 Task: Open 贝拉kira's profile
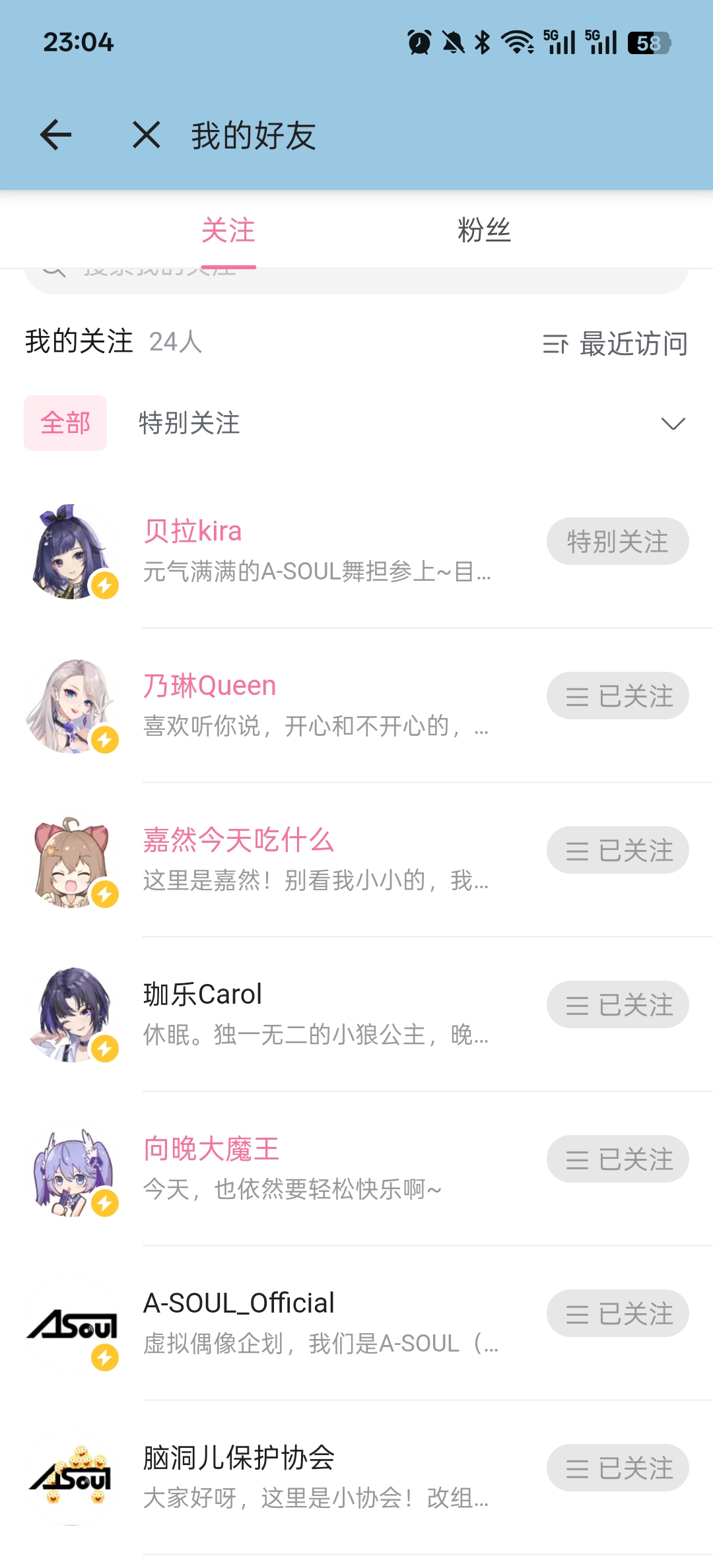click(x=193, y=532)
